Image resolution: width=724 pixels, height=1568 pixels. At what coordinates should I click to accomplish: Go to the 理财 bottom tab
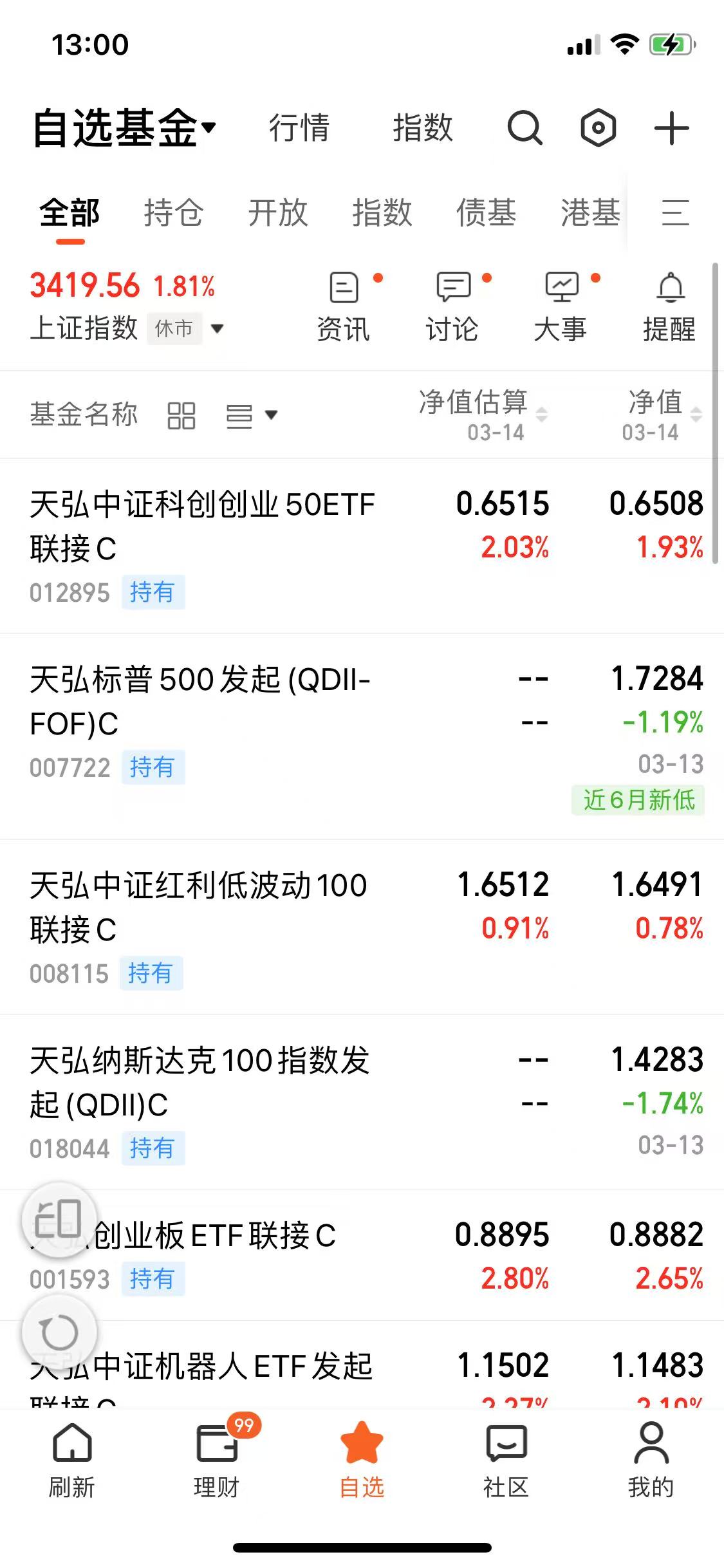tap(217, 1461)
